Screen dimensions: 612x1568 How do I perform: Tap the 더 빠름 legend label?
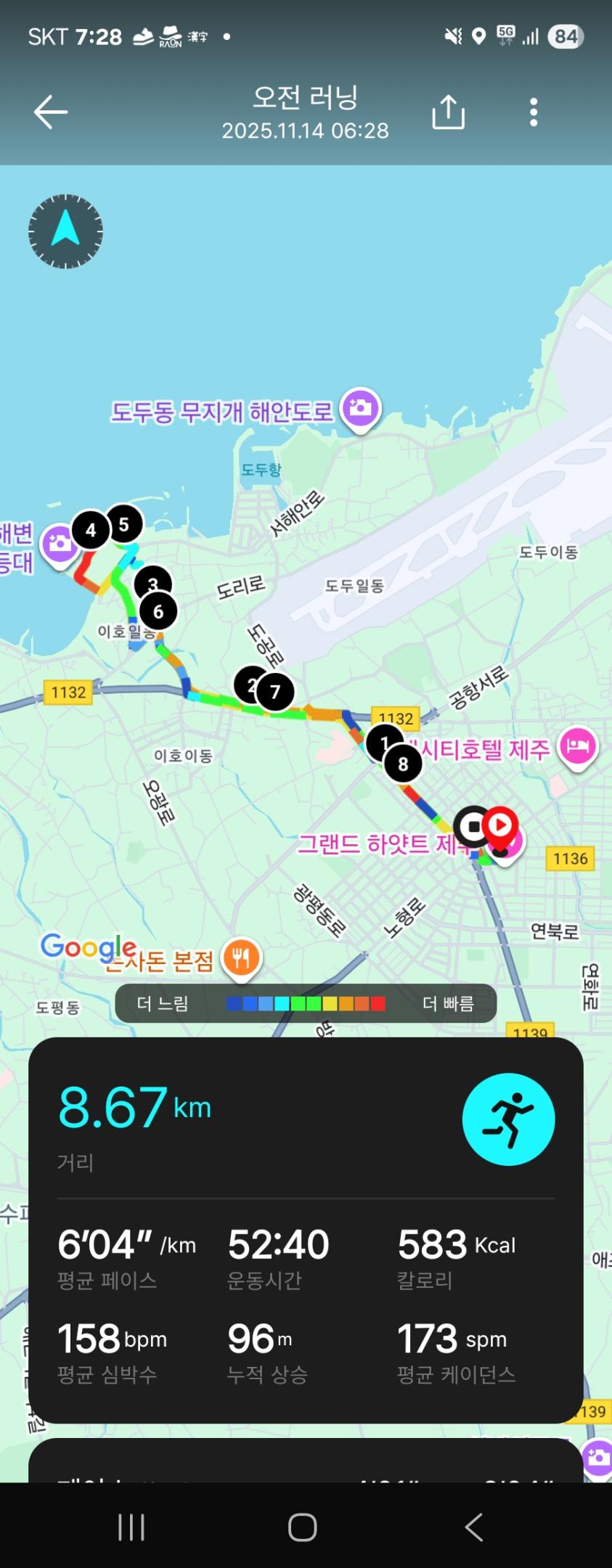pos(449,1004)
